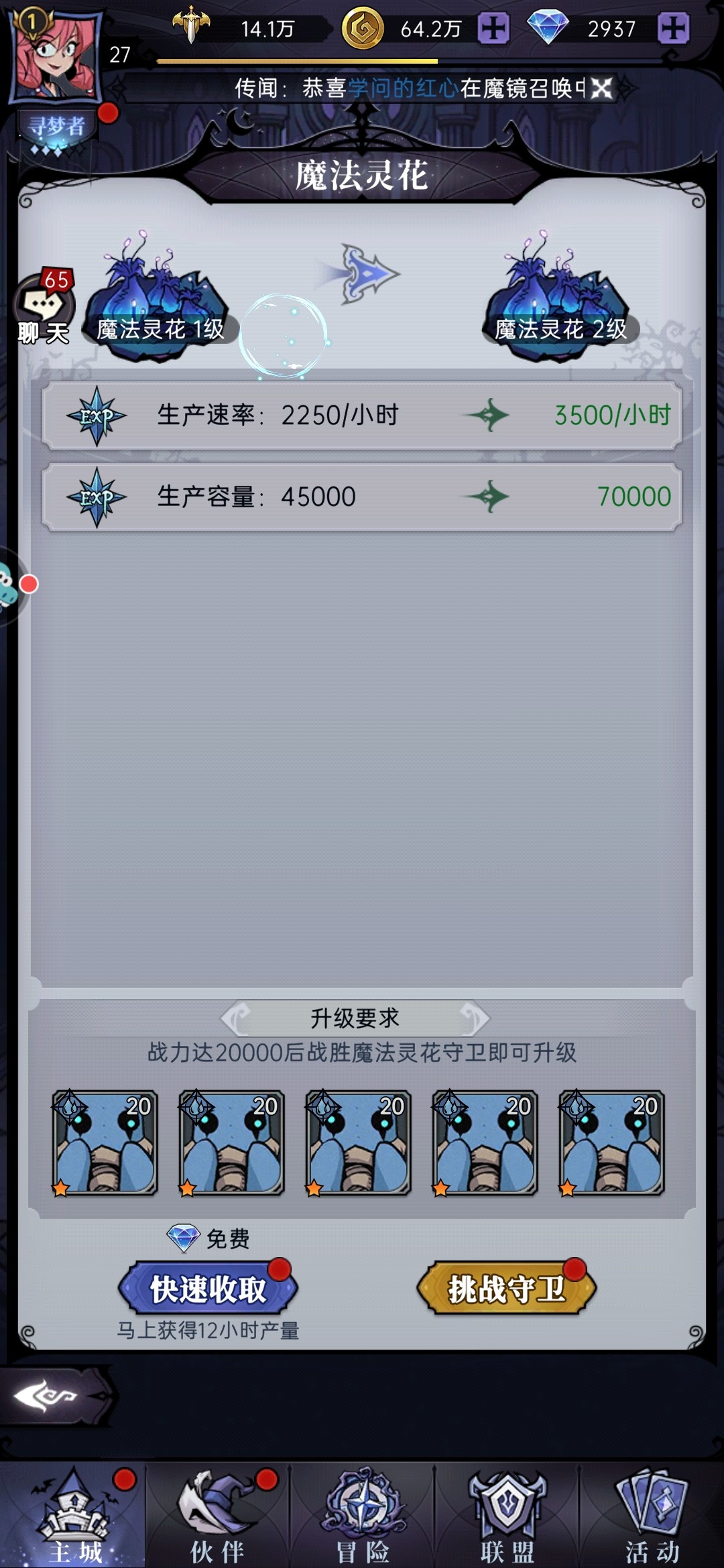
Task: Open the player avatar profile
Action: 57,57
